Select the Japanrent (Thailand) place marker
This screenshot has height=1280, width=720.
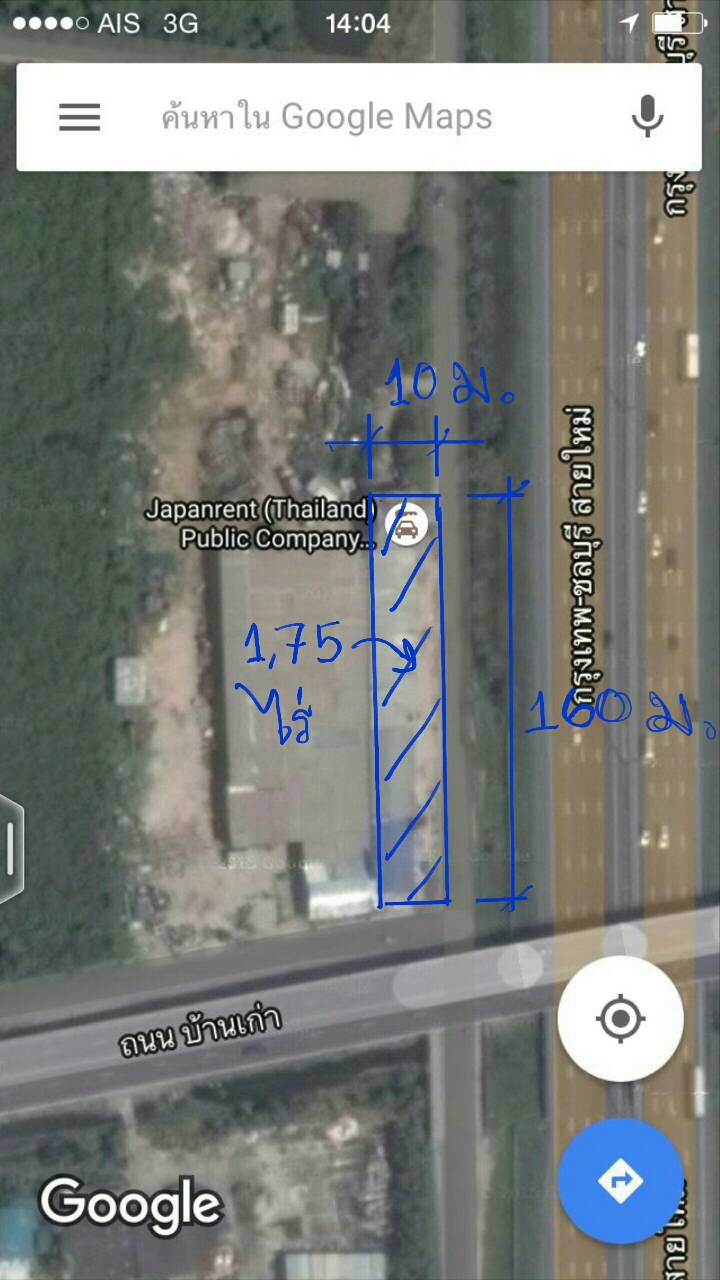pos(407,525)
